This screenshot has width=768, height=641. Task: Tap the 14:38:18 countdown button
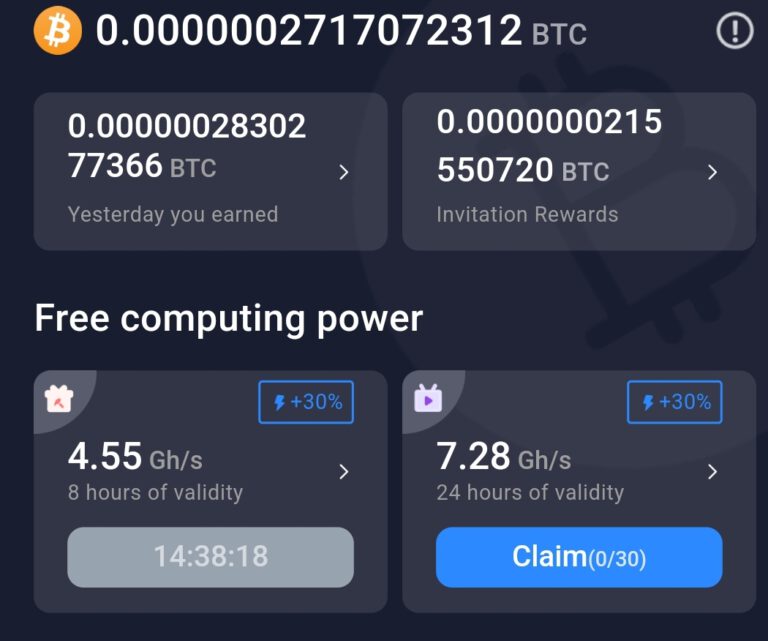tap(210, 557)
